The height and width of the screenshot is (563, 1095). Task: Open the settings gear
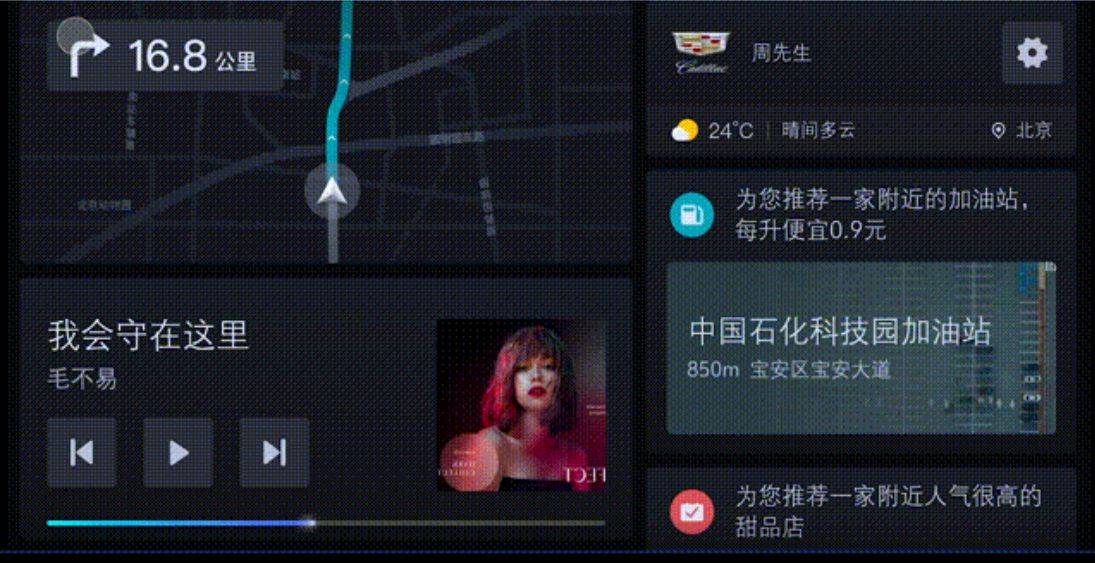pyautogui.click(x=1032, y=53)
